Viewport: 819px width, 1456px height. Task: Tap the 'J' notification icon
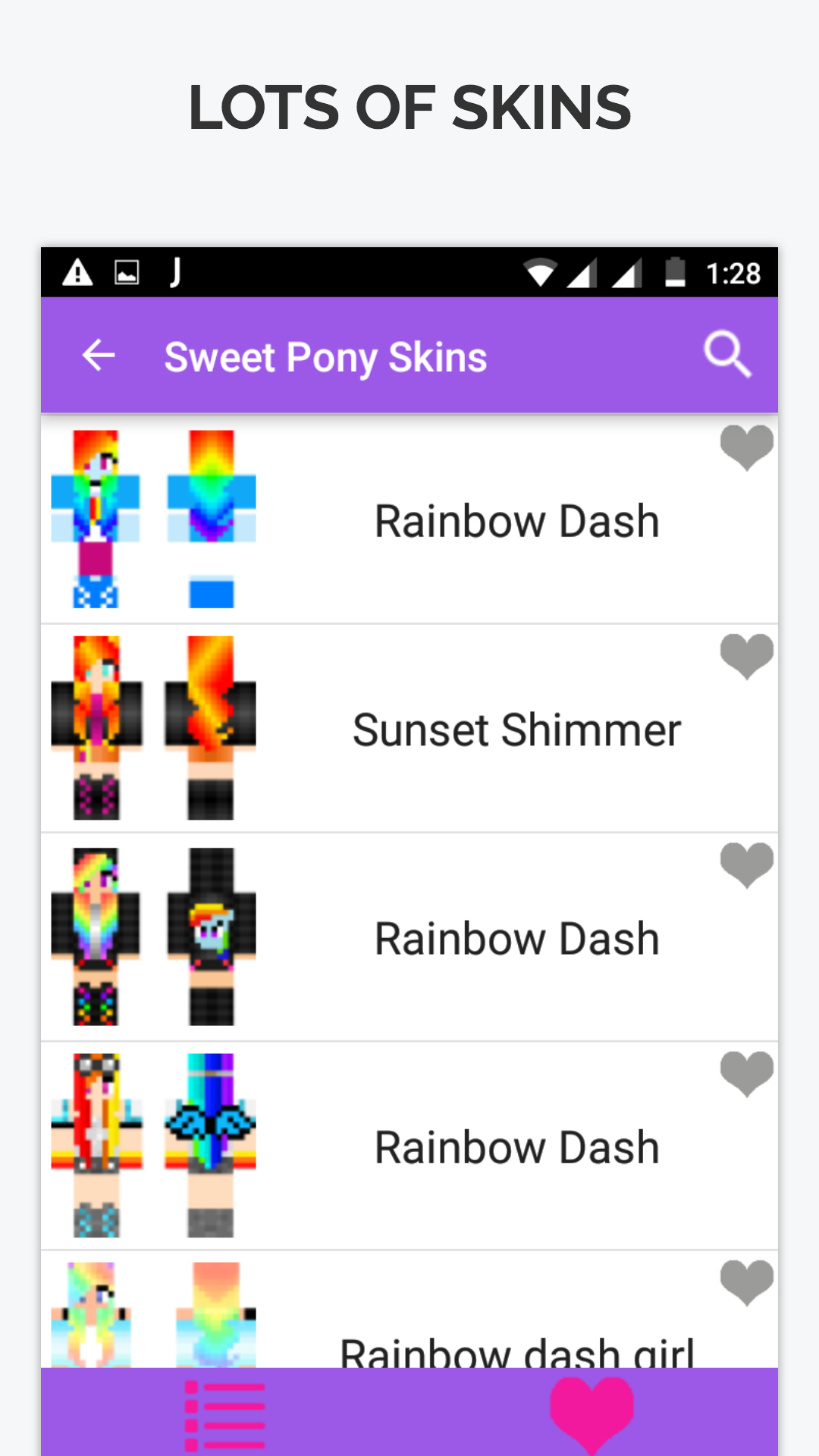click(x=176, y=273)
